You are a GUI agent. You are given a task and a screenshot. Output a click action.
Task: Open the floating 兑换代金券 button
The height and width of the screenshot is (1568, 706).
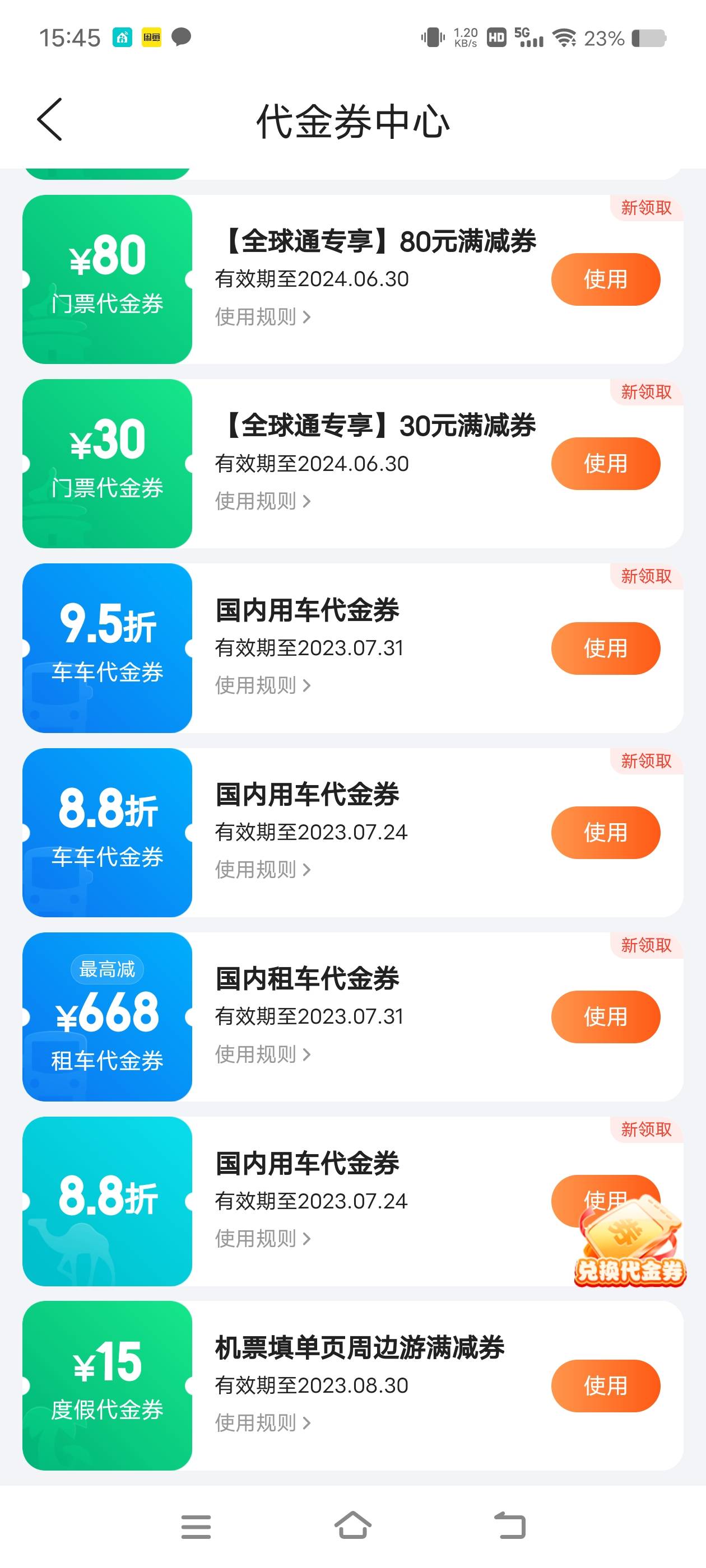click(x=630, y=1245)
